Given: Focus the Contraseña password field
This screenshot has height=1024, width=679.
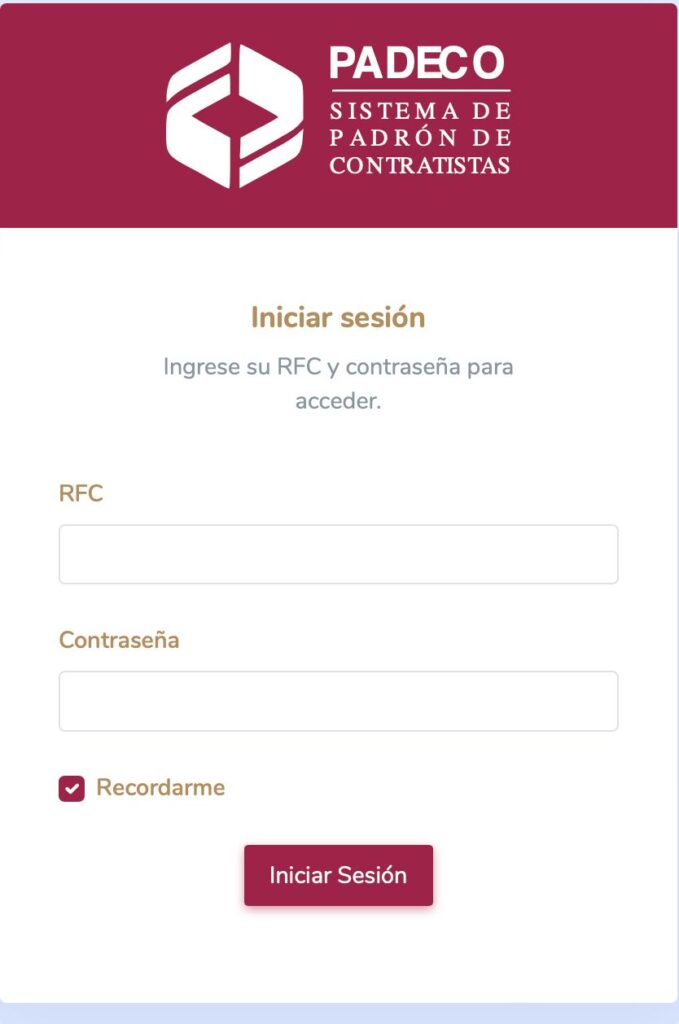Looking at the screenshot, I should click(338, 700).
